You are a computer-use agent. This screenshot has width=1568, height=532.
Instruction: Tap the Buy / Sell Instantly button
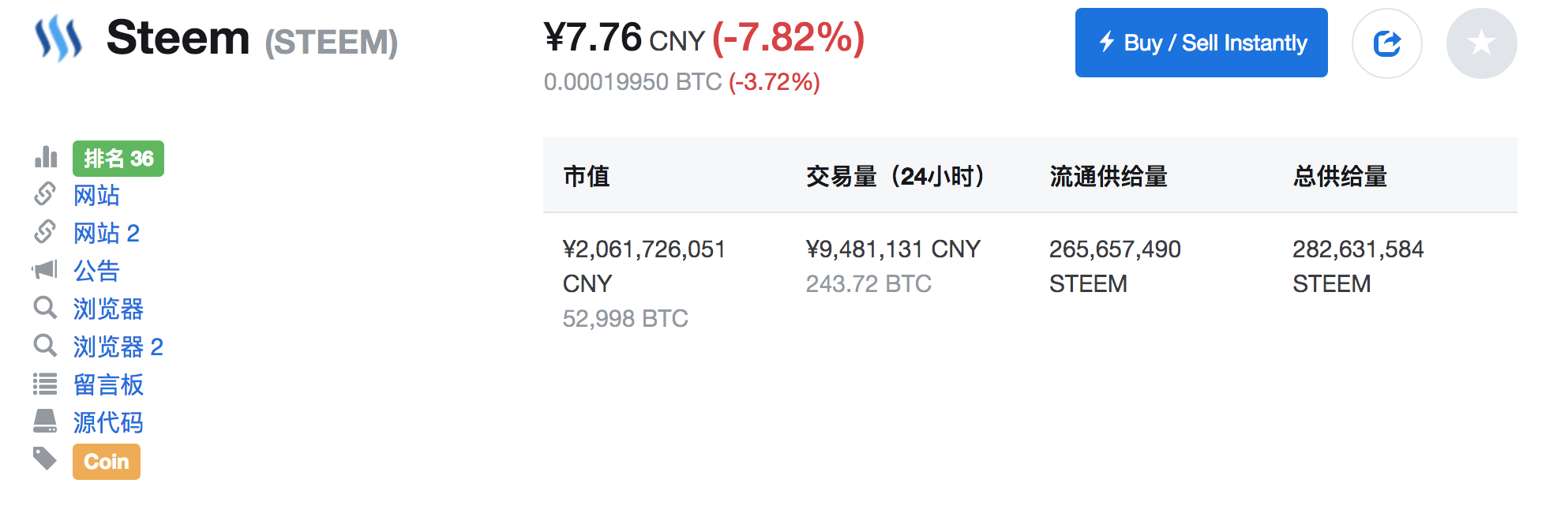click(x=1201, y=43)
